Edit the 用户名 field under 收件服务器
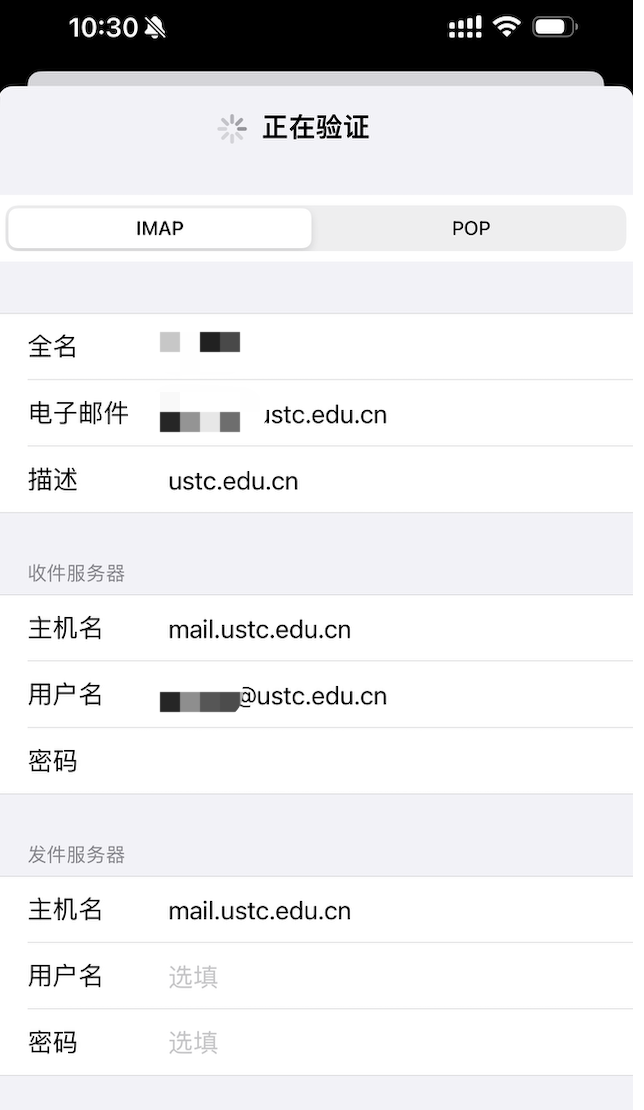 316,695
